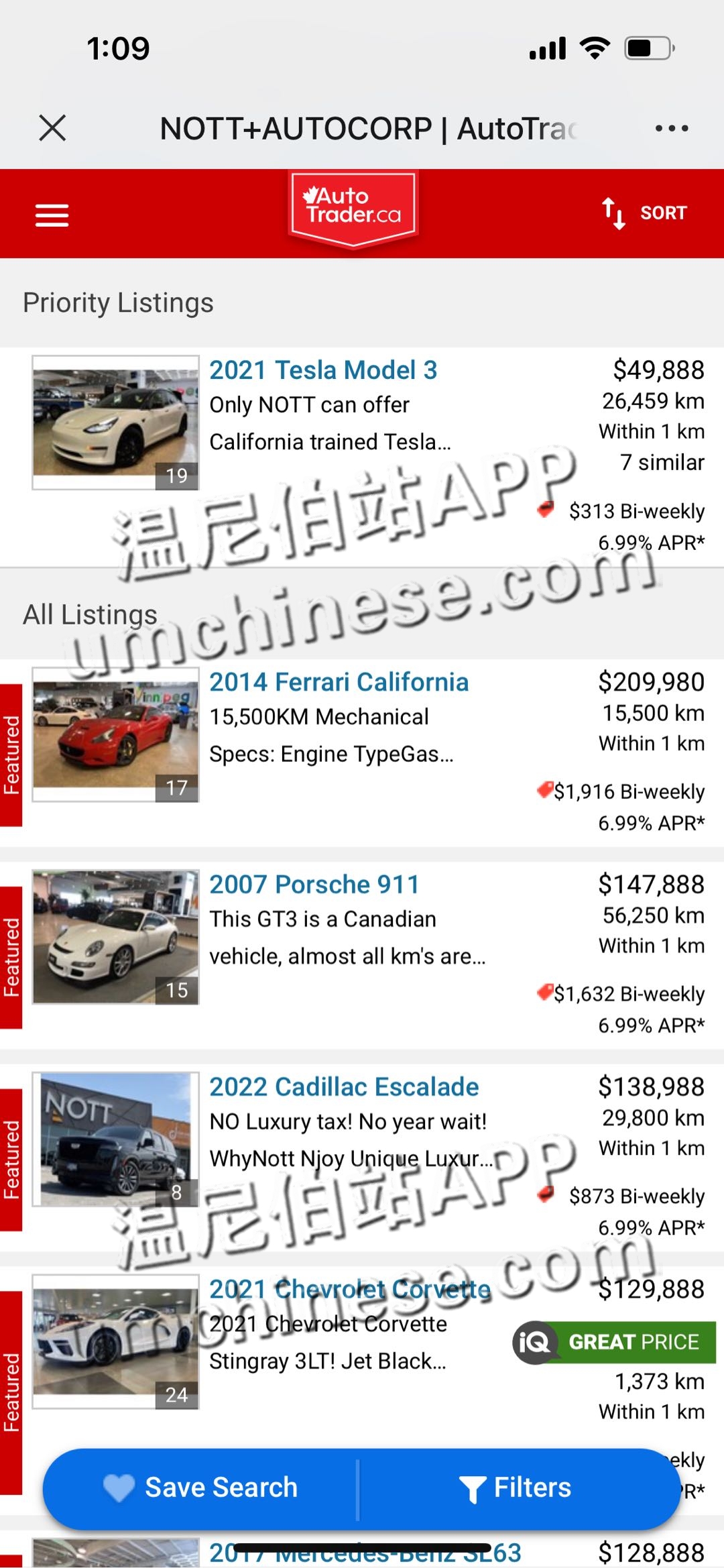The image size is (724, 1568).
Task: Close the in-app browser page
Action: point(52,127)
